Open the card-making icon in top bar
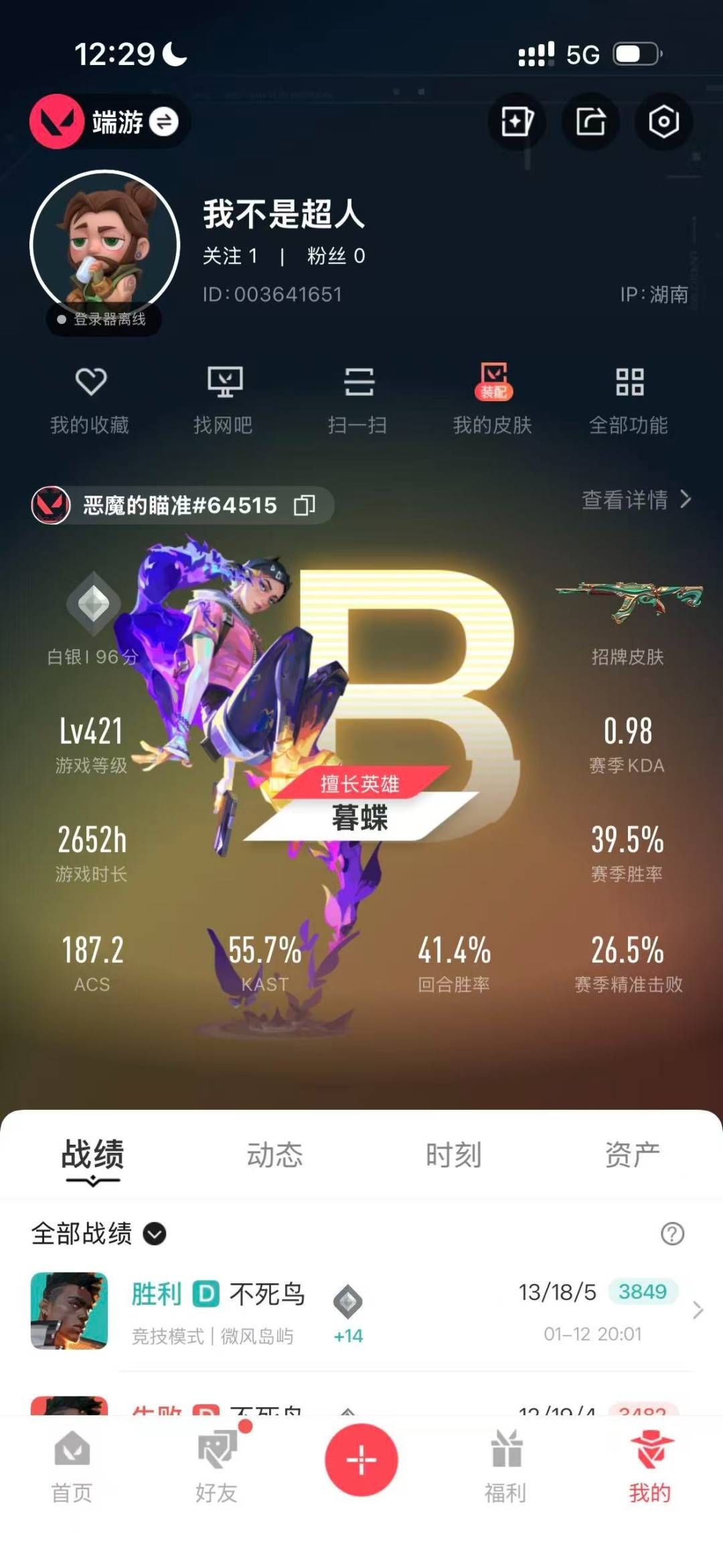 [517, 122]
